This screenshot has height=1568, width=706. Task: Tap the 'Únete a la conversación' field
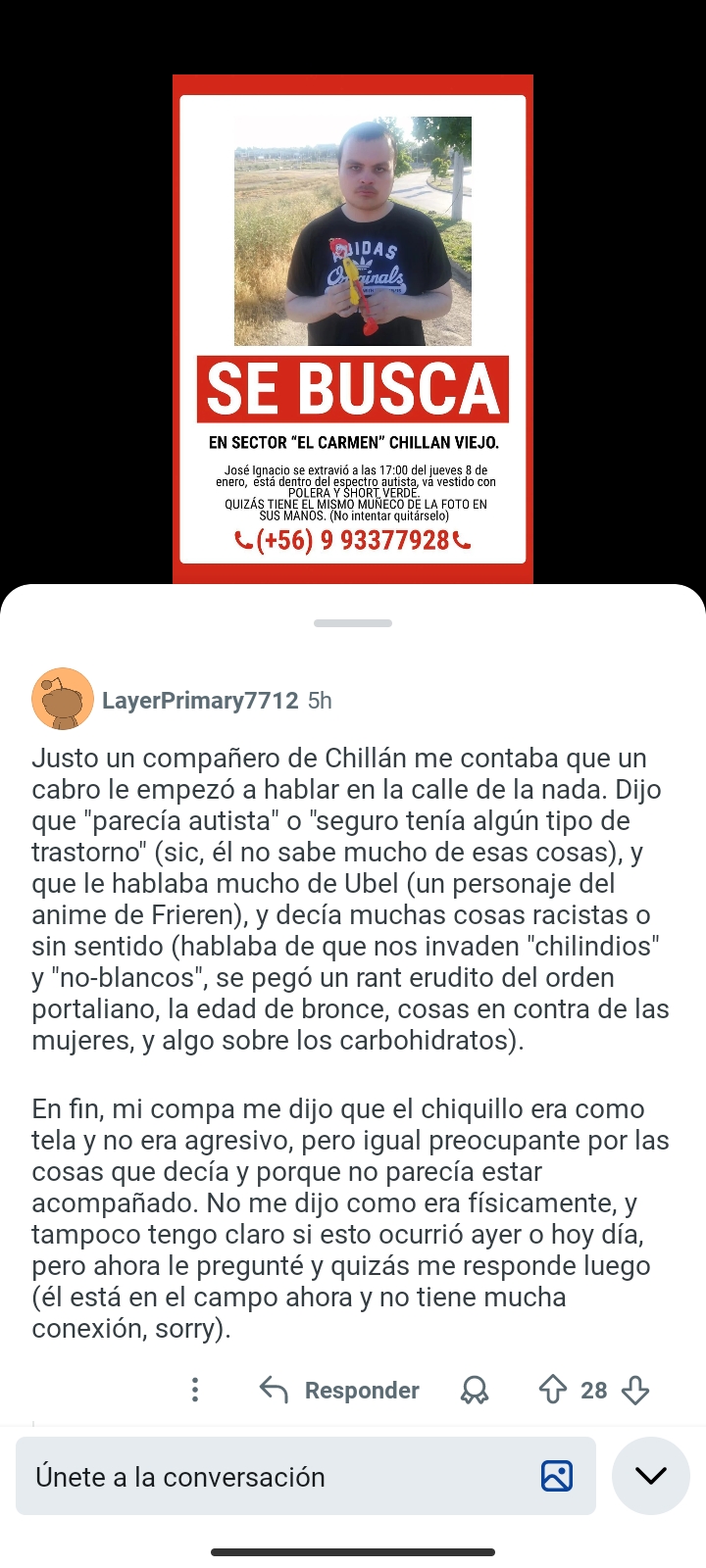[275, 1477]
